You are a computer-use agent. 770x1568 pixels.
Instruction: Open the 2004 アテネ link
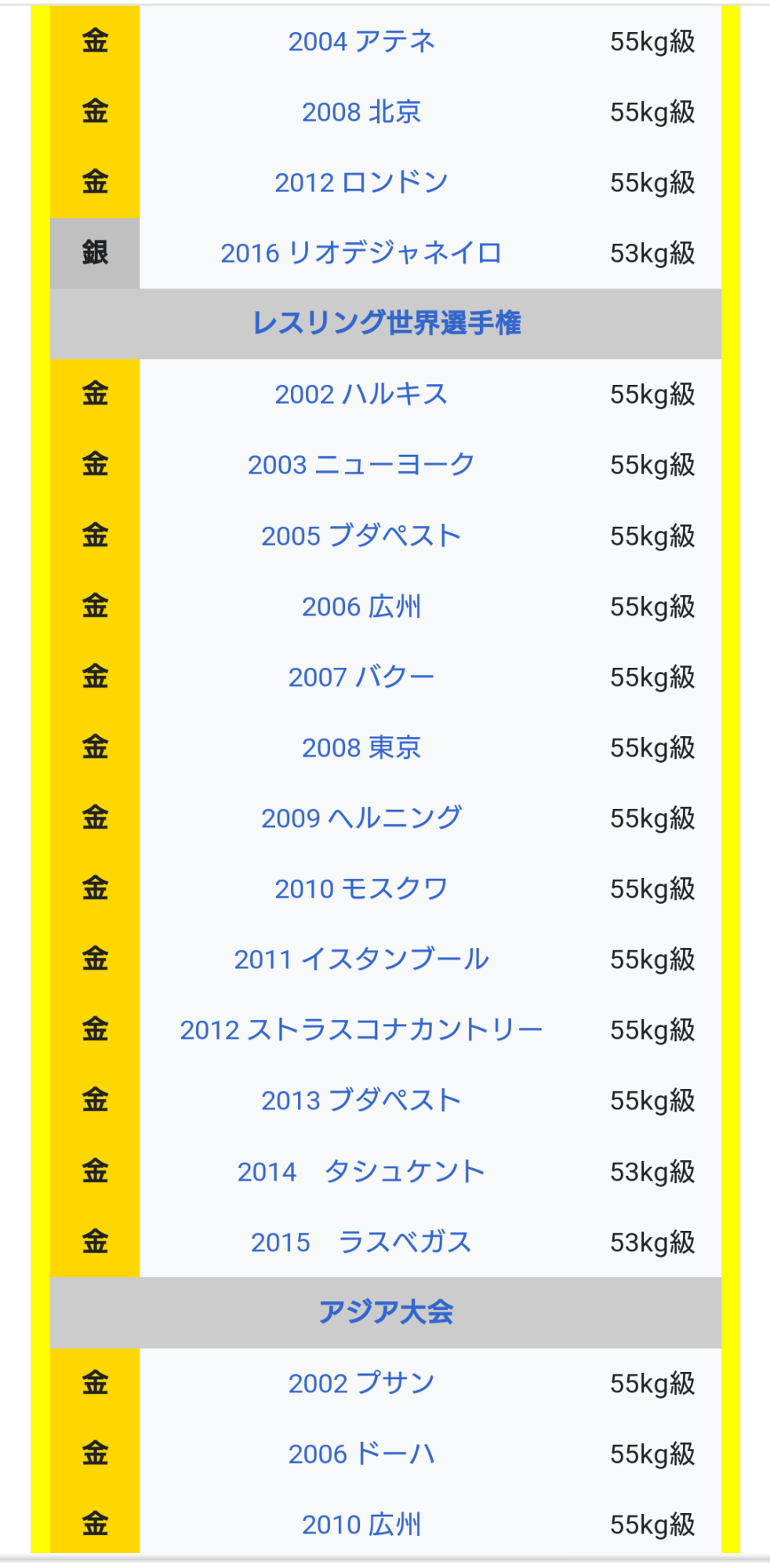(361, 42)
